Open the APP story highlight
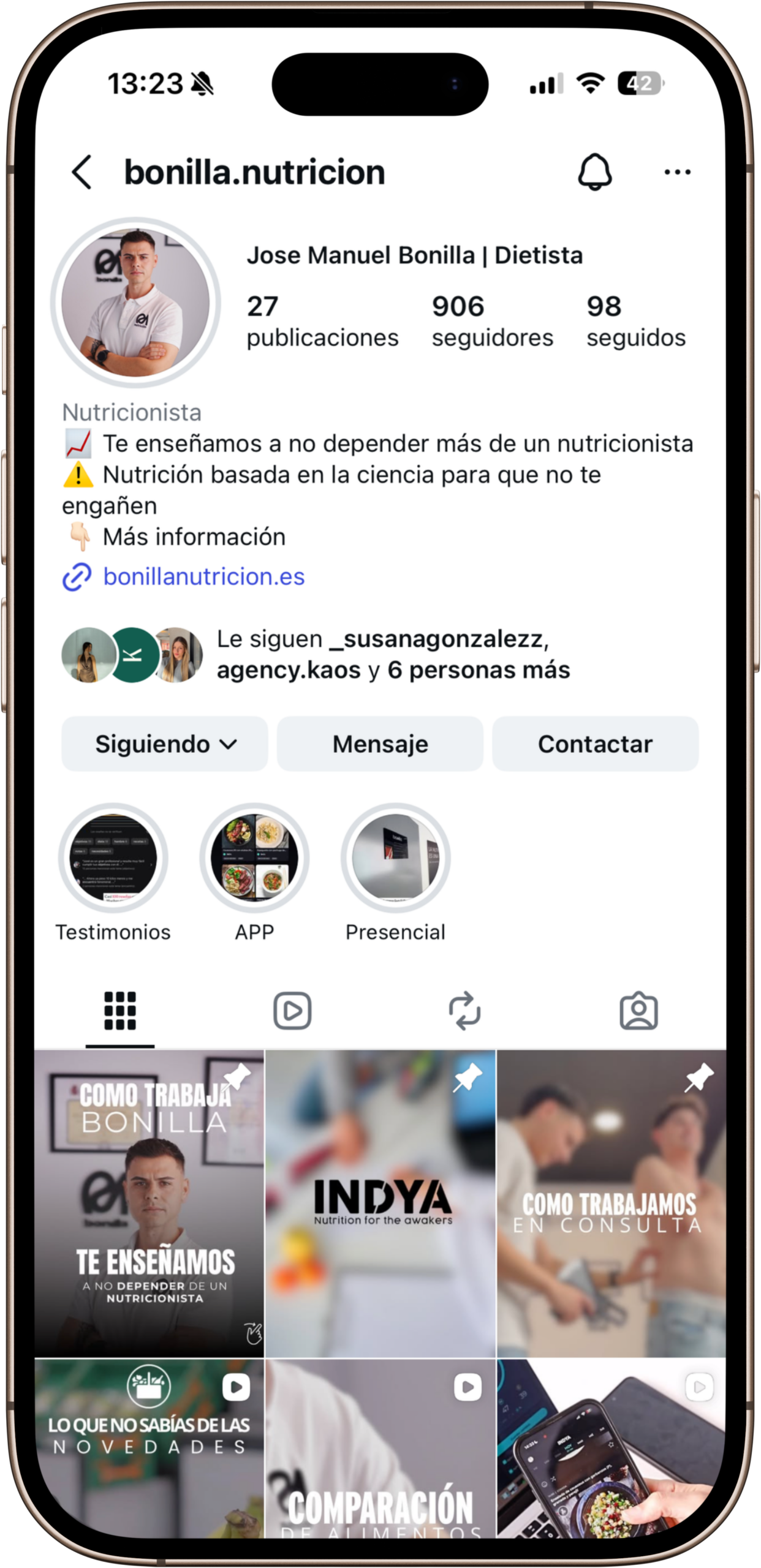 point(254,858)
